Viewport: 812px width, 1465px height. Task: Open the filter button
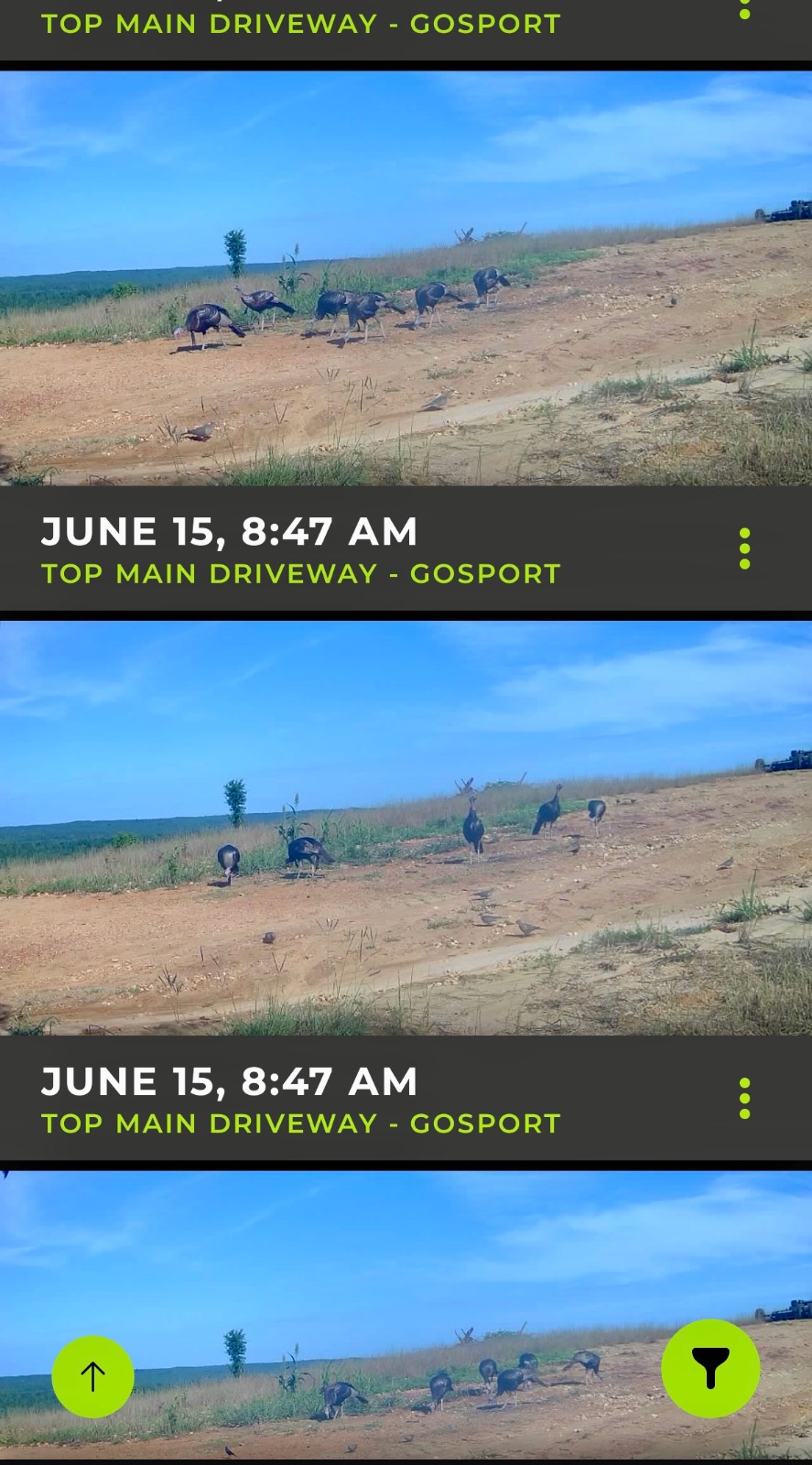(x=710, y=1368)
